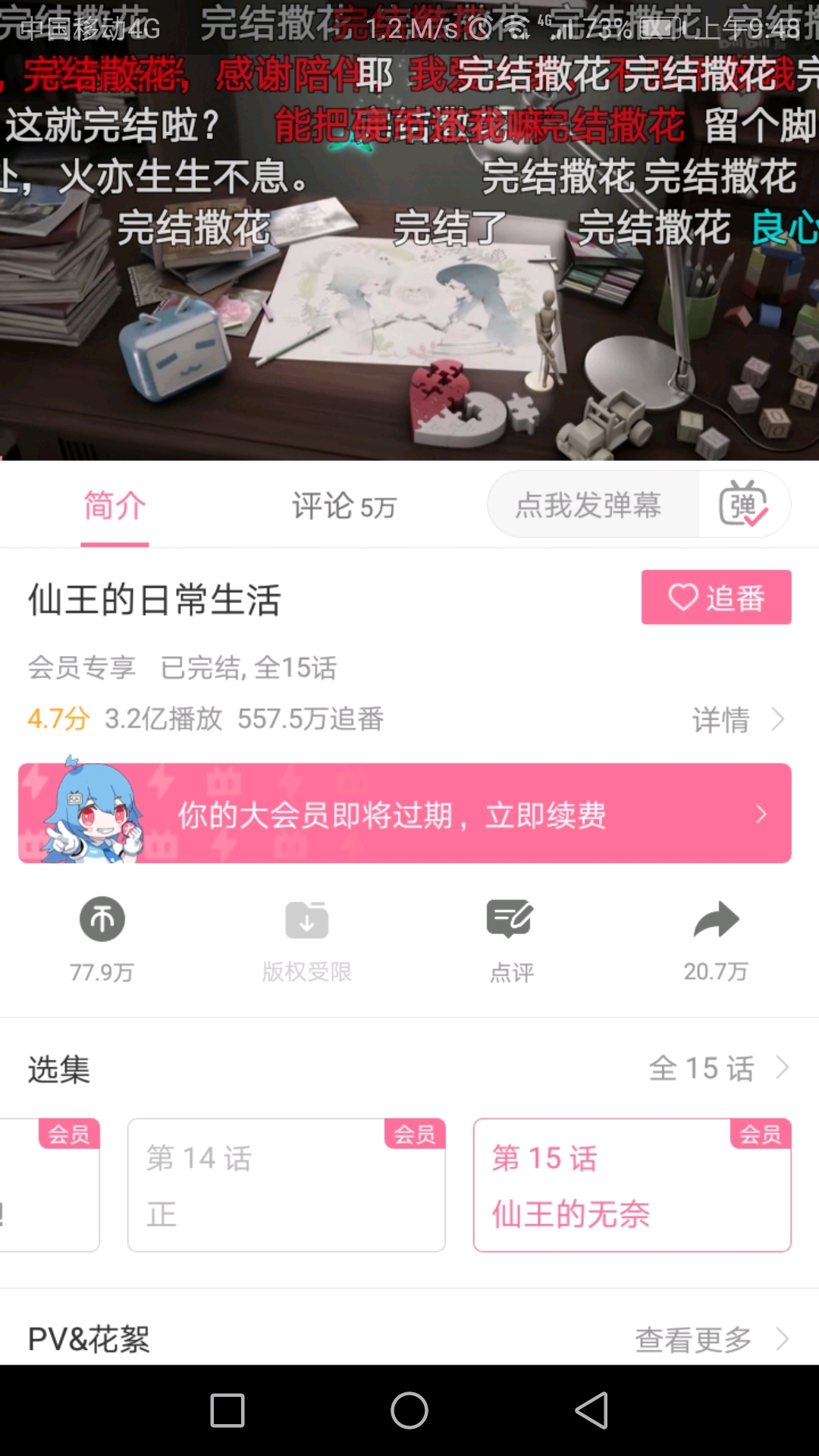View more PV&花絮 with 查看更多
The image size is (819, 1456).
coord(711,1339)
